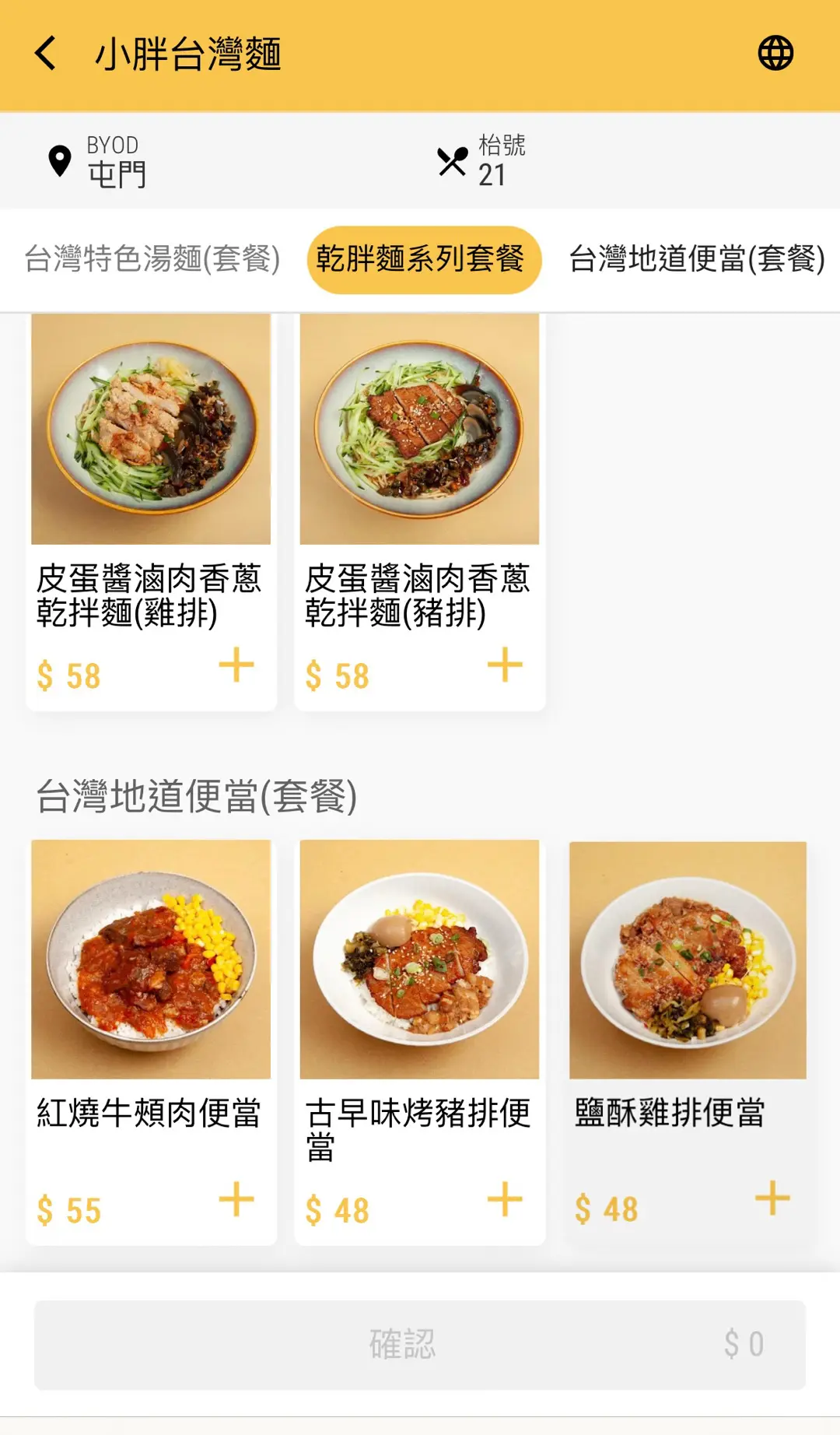Open the 鹽酥雞排便當 card

click(688, 1042)
